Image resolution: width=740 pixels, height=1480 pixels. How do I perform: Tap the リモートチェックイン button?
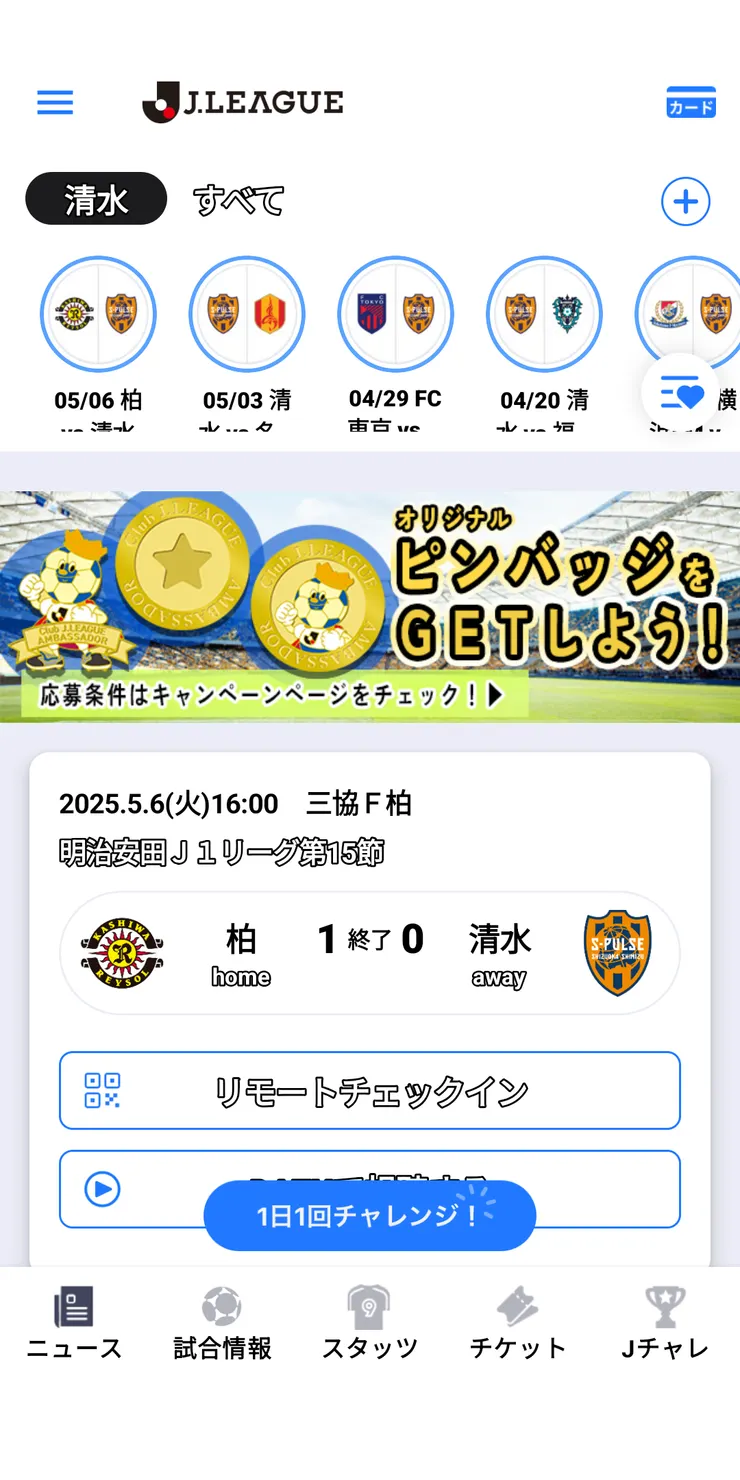tap(370, 1091)
